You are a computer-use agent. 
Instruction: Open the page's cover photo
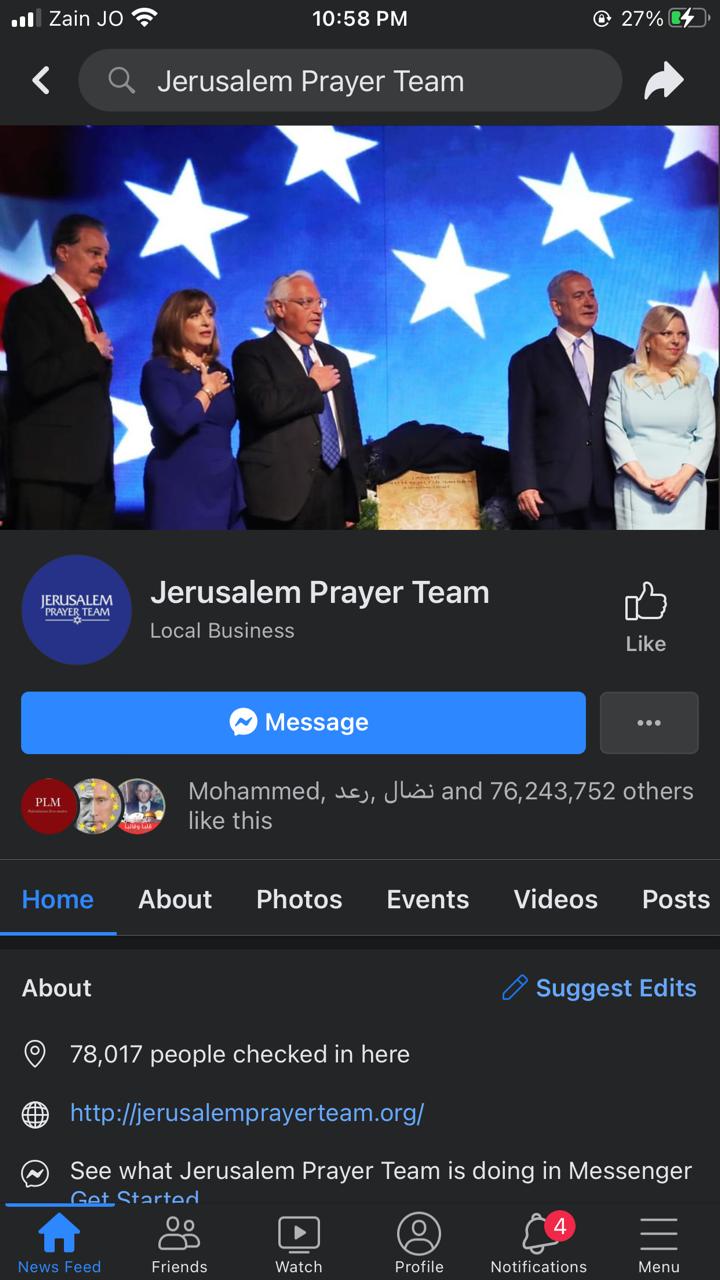pyautogui.click(x=360, y=327)
